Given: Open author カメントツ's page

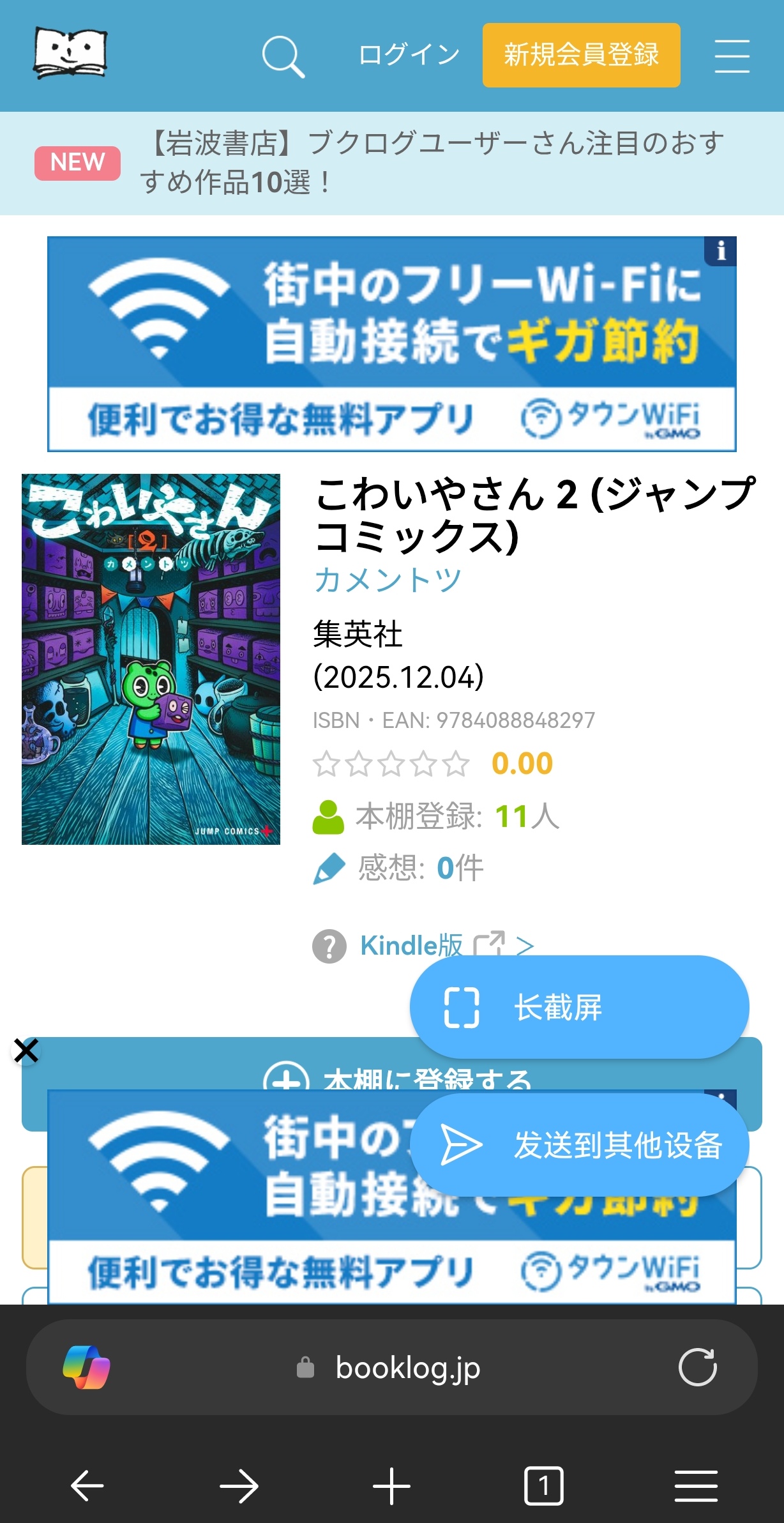Looking at the screenshot, I should (387, 580).
